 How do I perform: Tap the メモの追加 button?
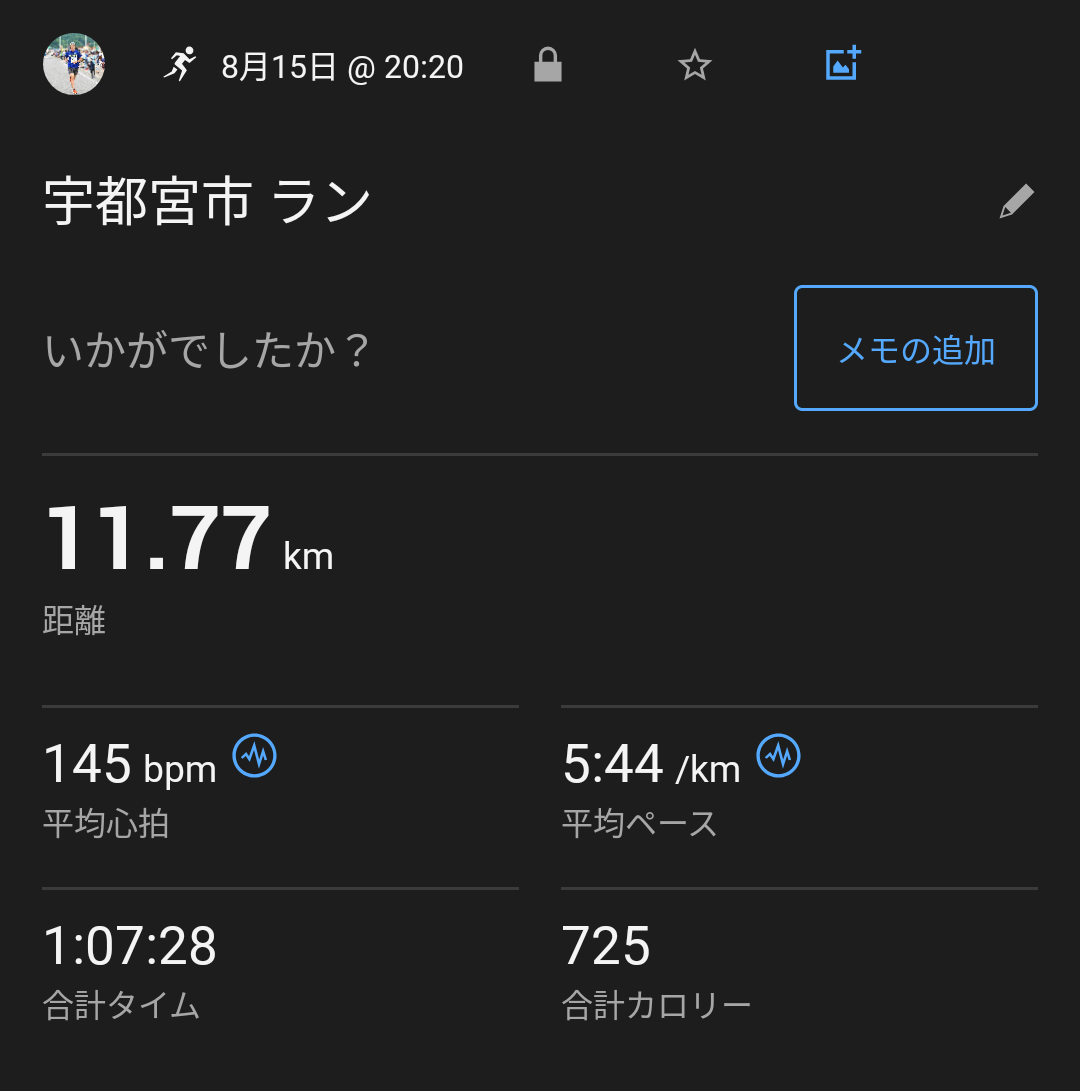916,348
